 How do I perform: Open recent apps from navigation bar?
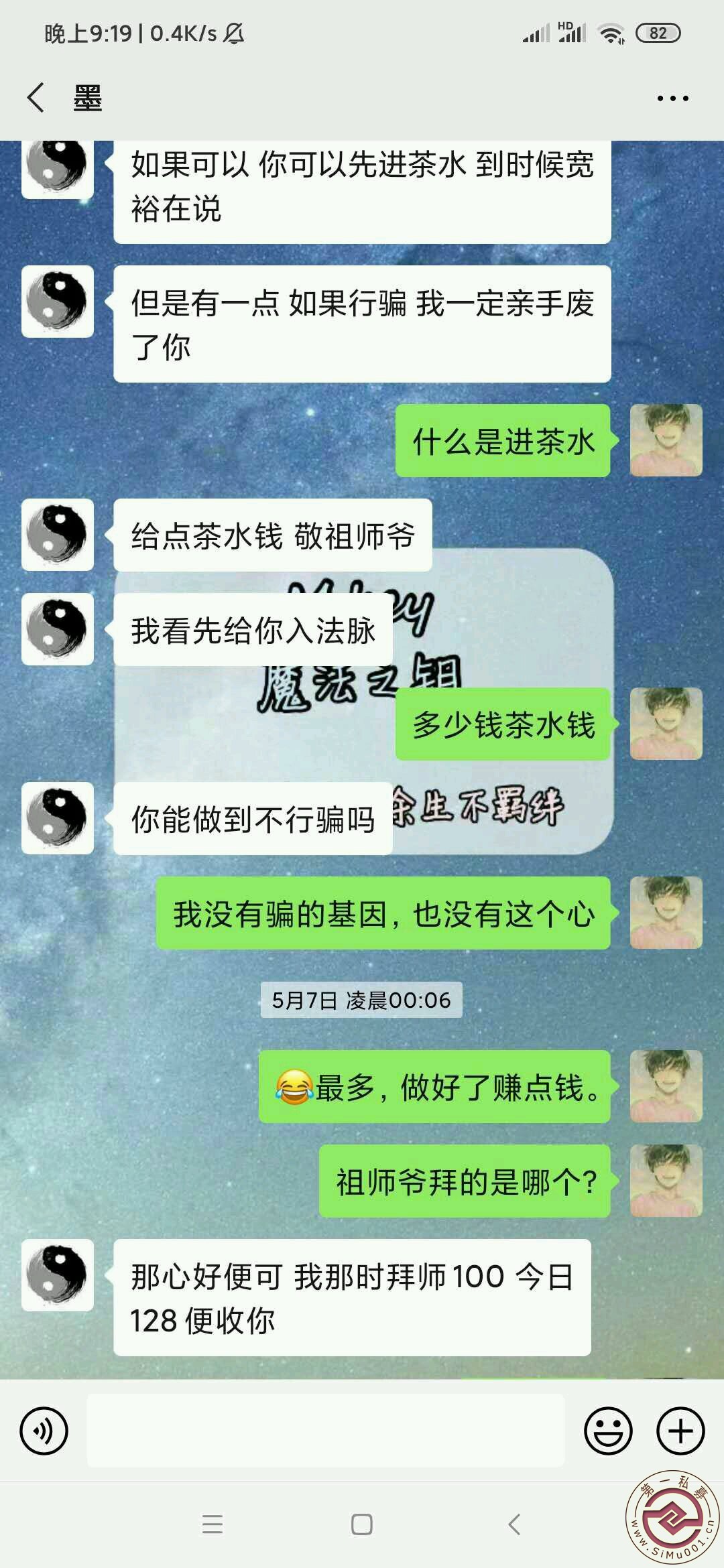click(x=213, y=1524)
